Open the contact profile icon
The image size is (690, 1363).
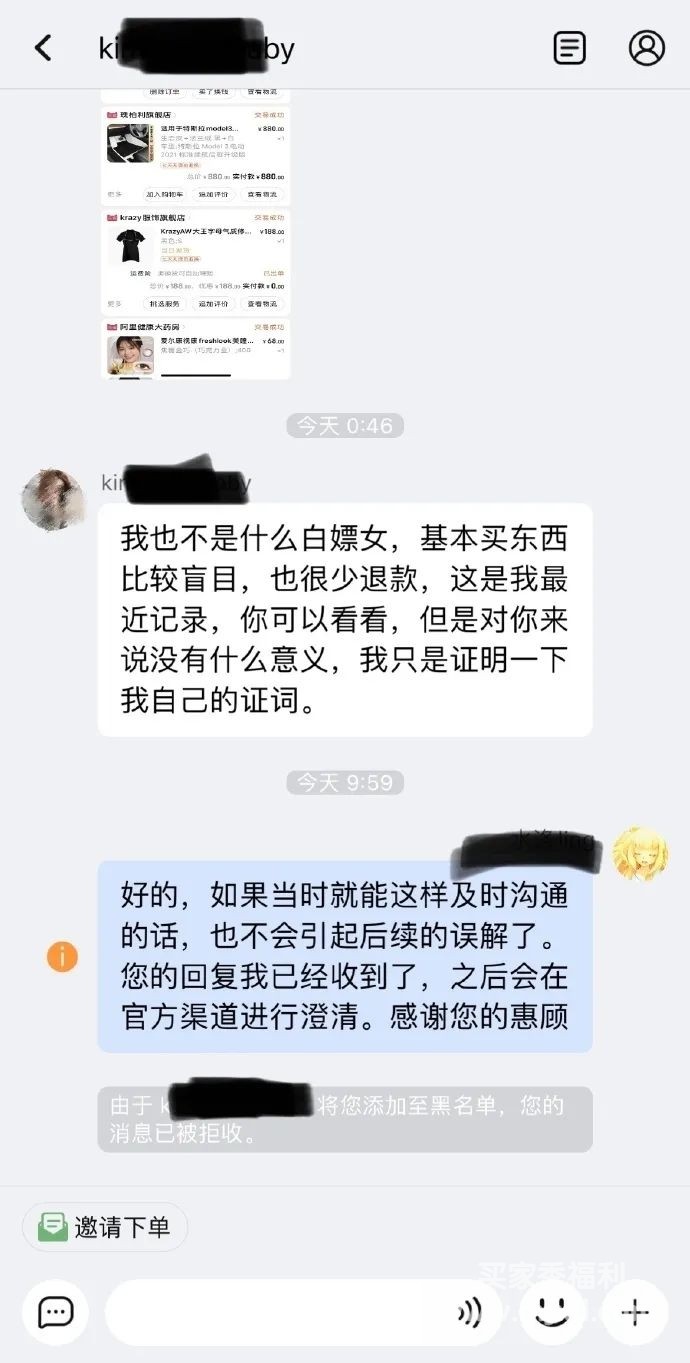(647, 48)
